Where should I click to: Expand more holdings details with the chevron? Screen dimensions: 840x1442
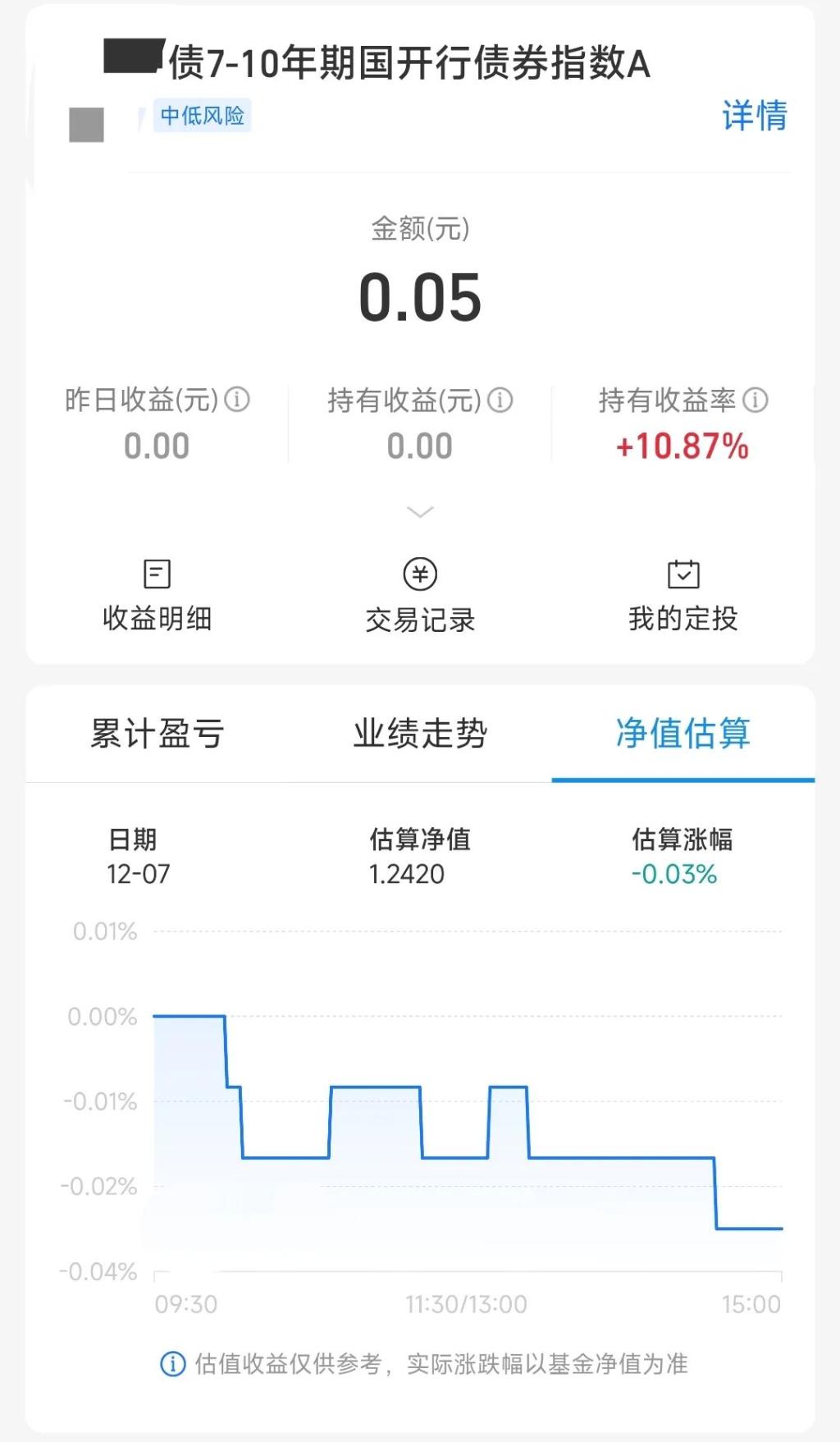point(420,512)
